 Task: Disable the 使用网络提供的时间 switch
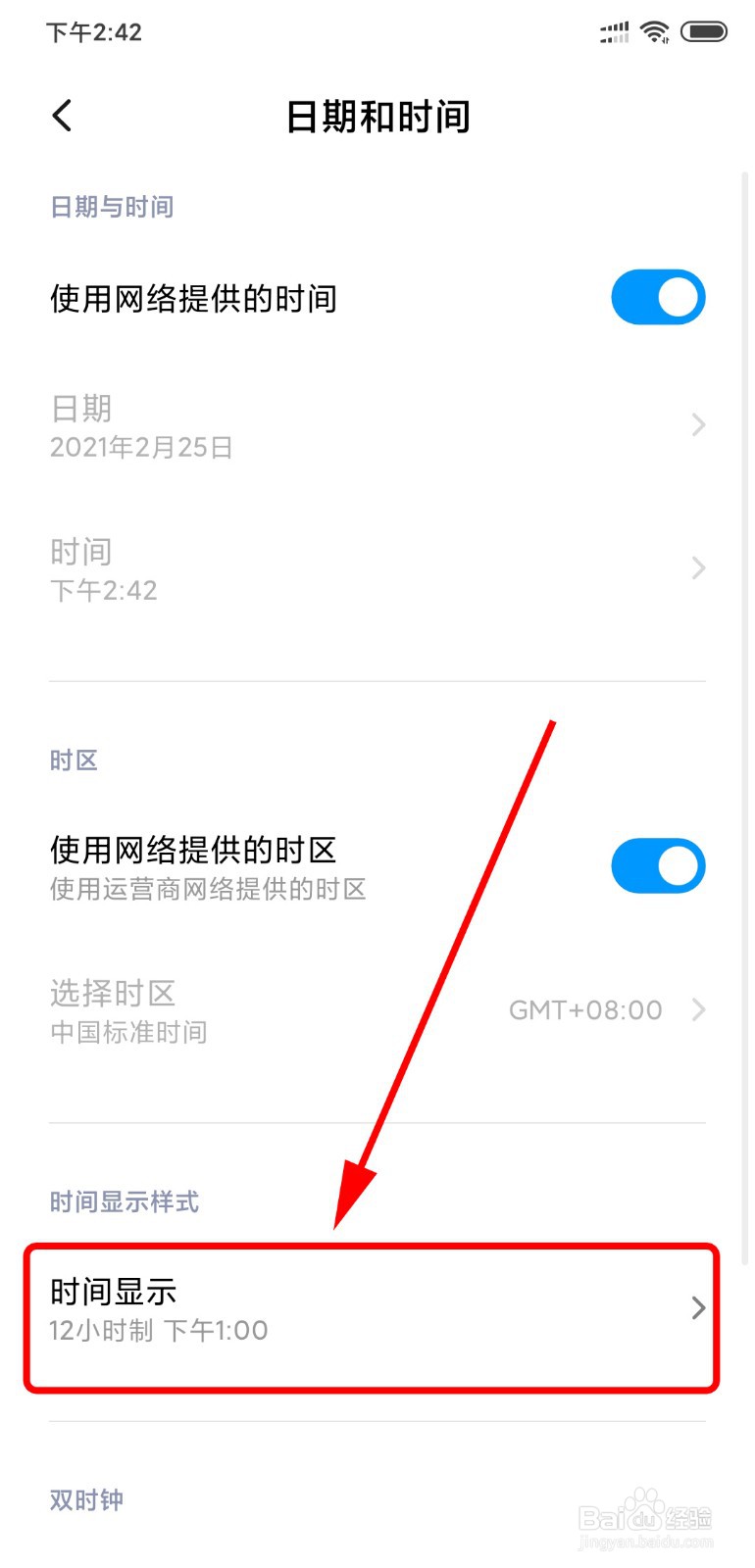[x=658, y=297]
